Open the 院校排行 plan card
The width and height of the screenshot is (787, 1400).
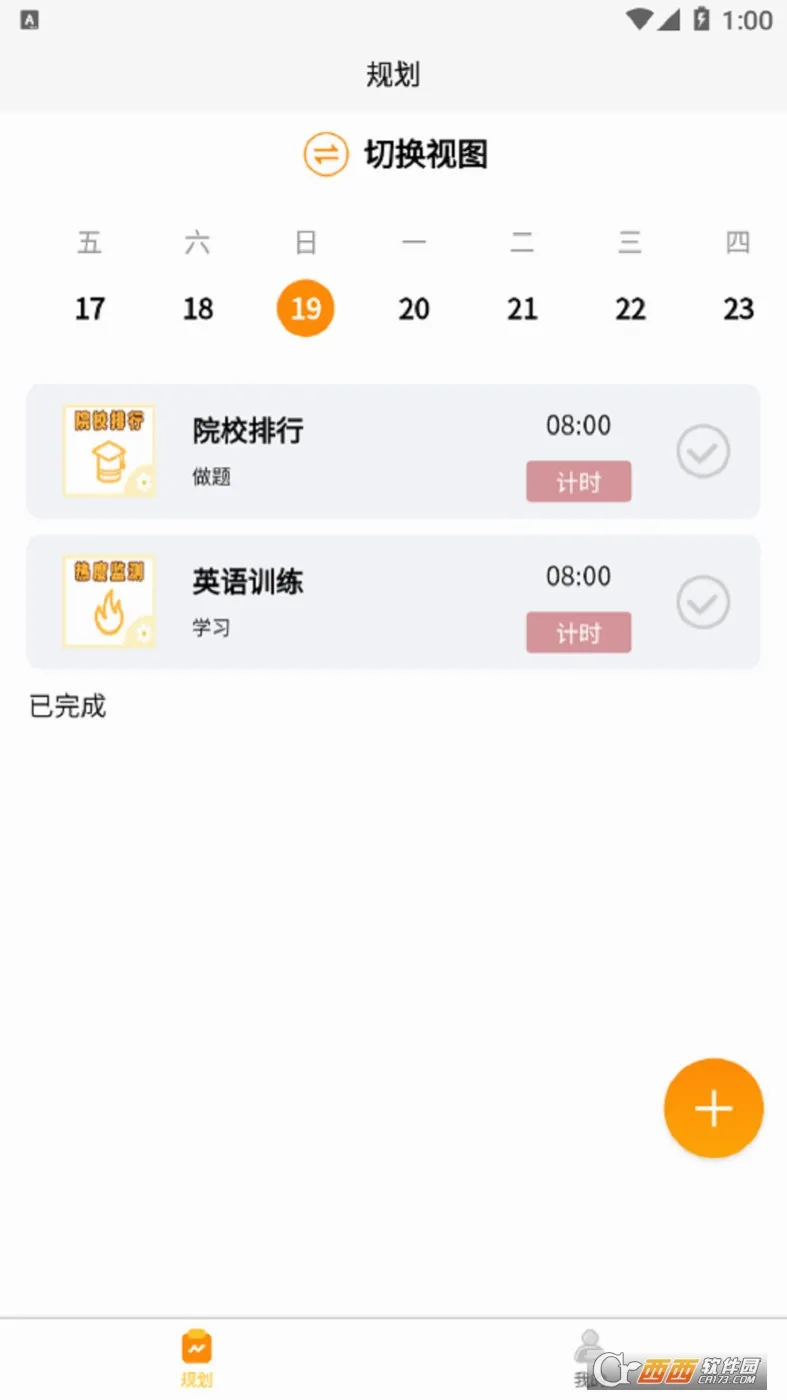[x=393, y=451]
